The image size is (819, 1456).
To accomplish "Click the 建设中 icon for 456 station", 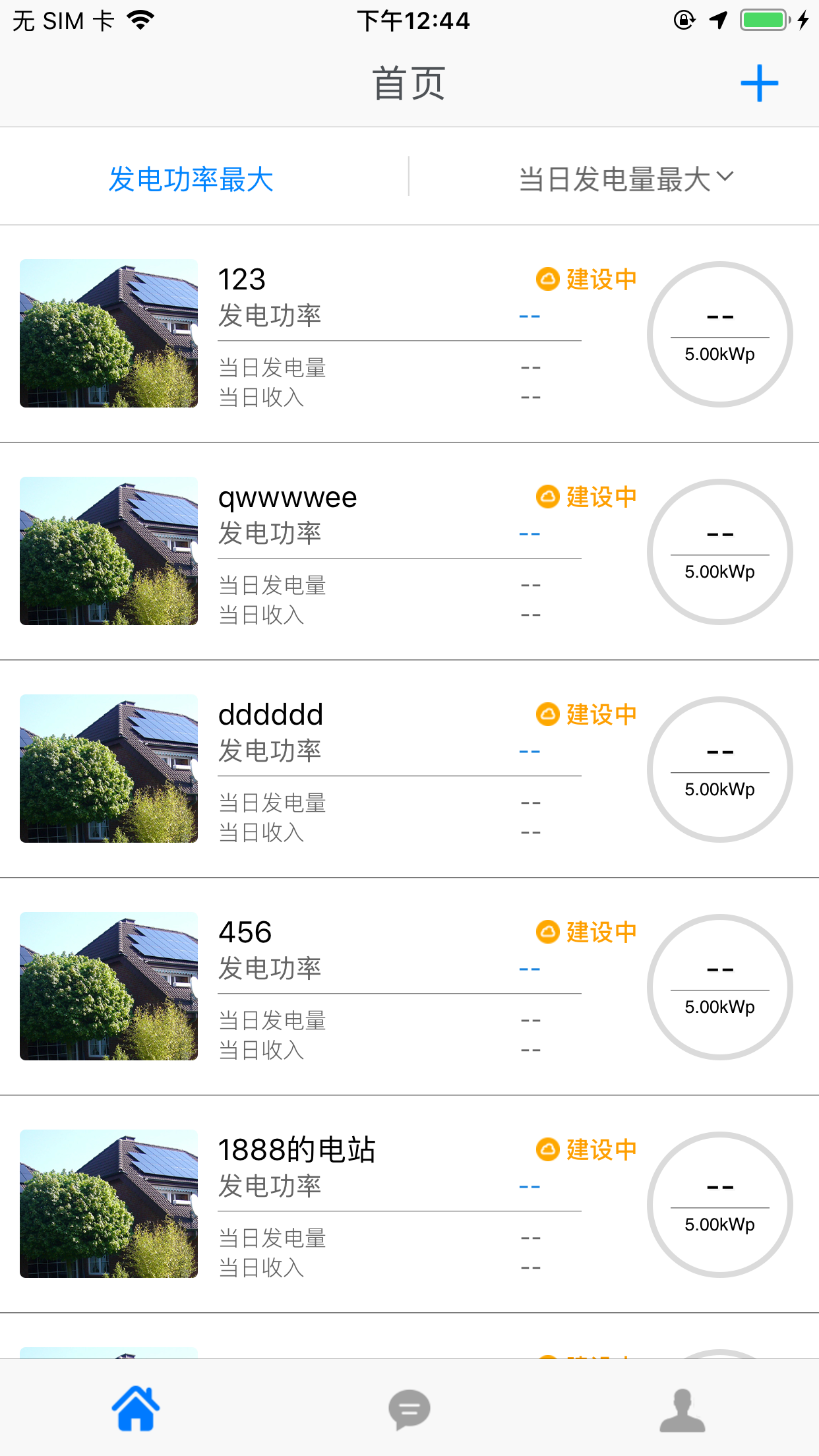I will (547, 932).
